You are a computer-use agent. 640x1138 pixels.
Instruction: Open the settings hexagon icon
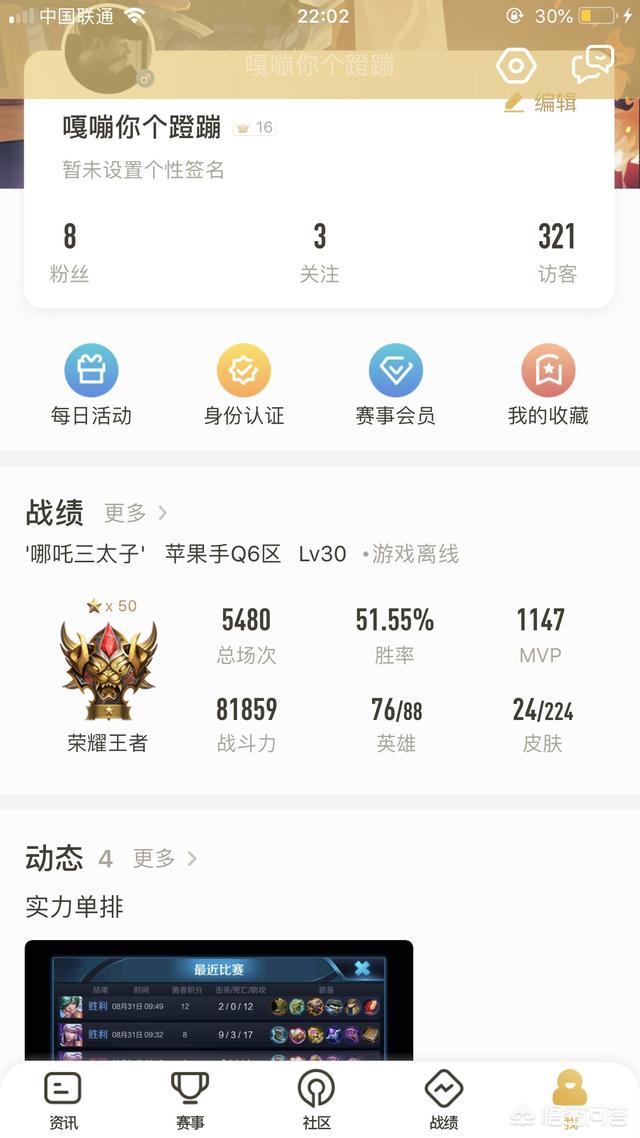tap(516, 67)
